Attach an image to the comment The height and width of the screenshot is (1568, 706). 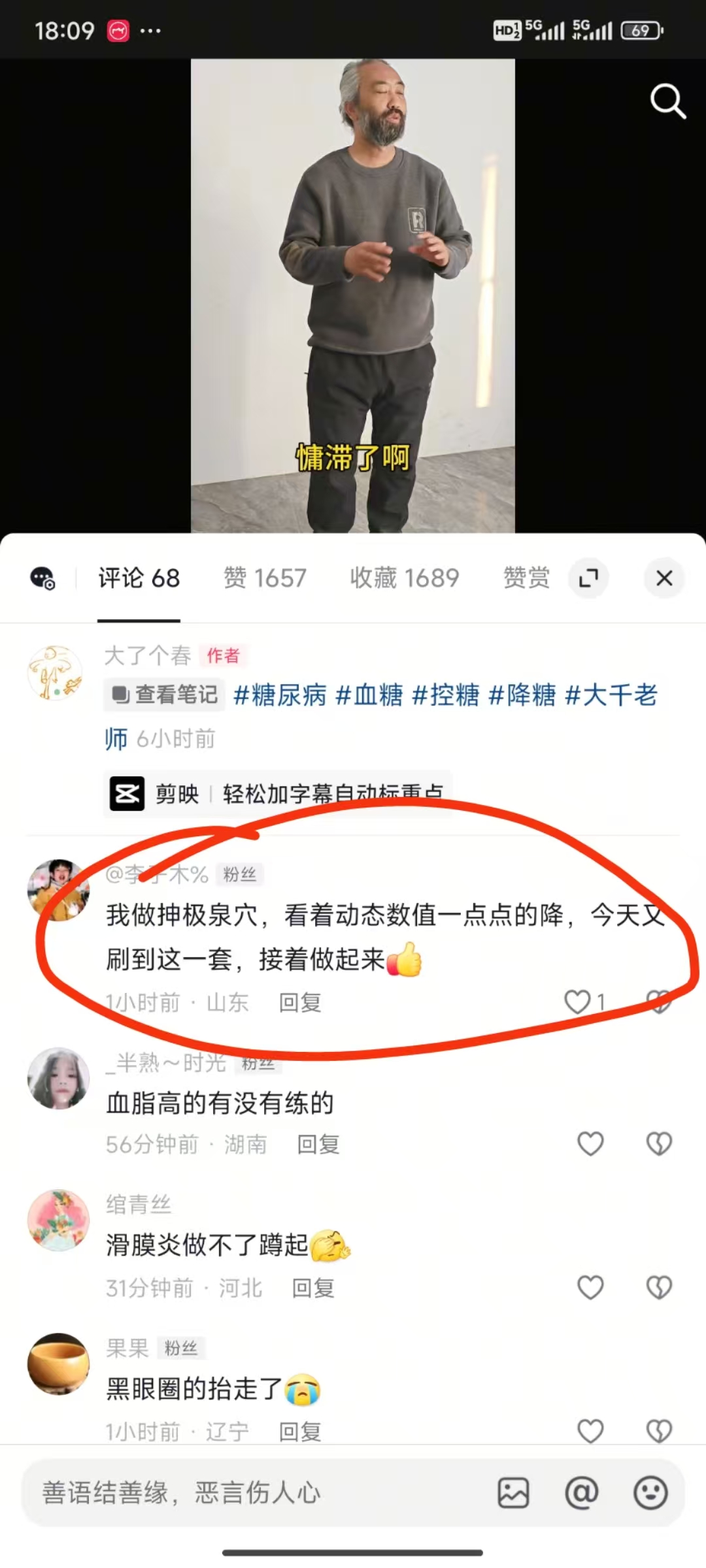(513, 1493)
